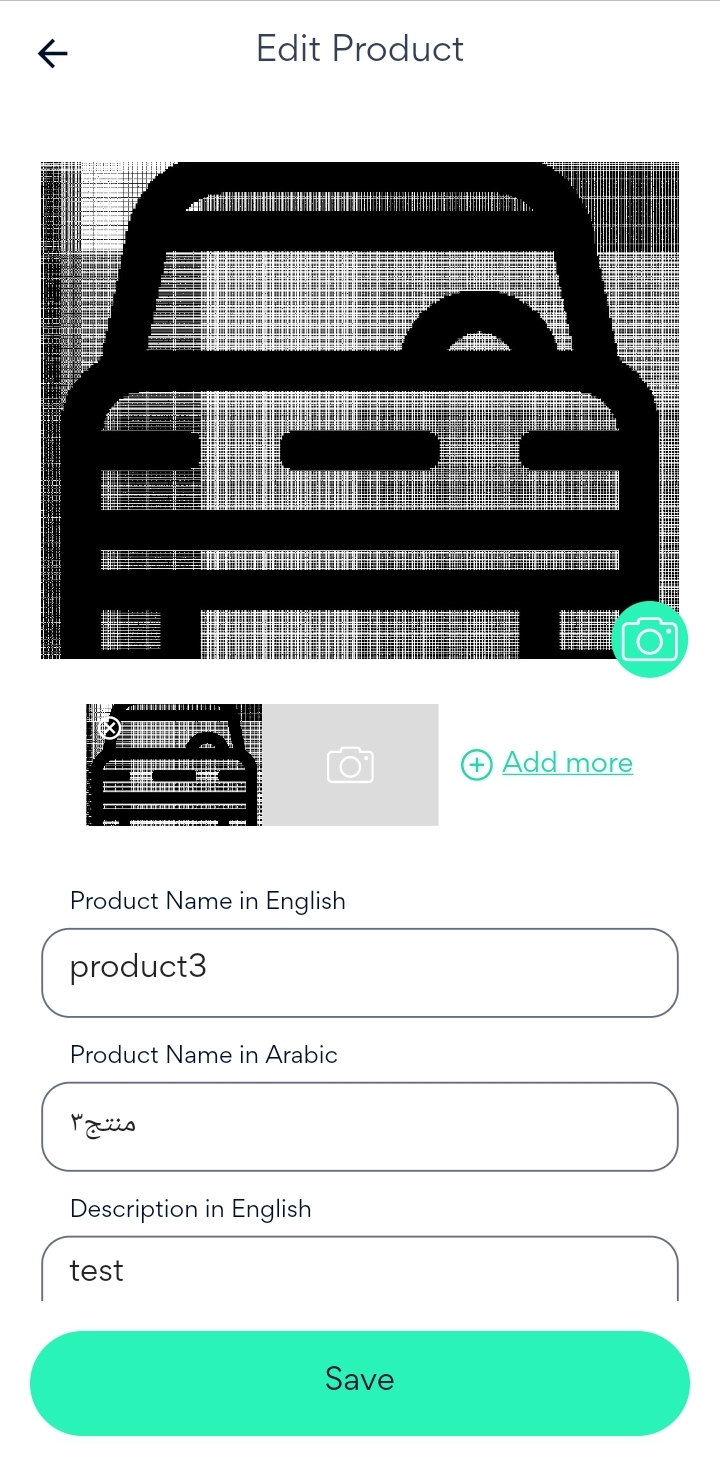Go back from Edit Product

(x=52, y=53)
